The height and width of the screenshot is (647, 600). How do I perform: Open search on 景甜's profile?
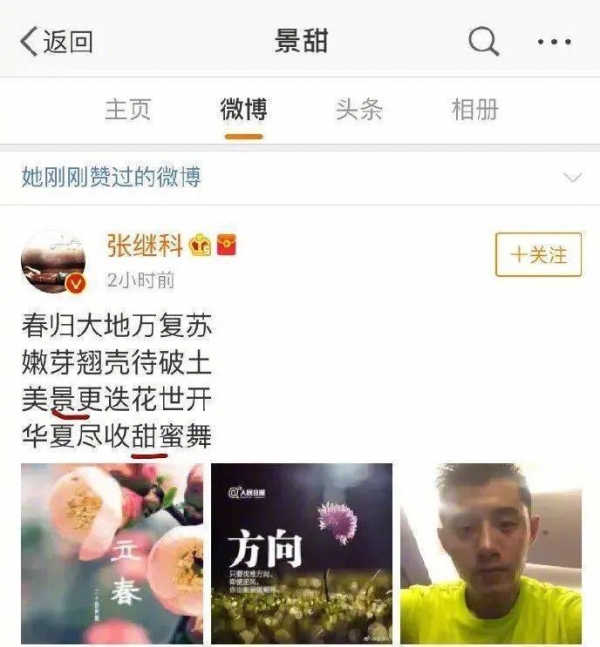click(483, 42)
